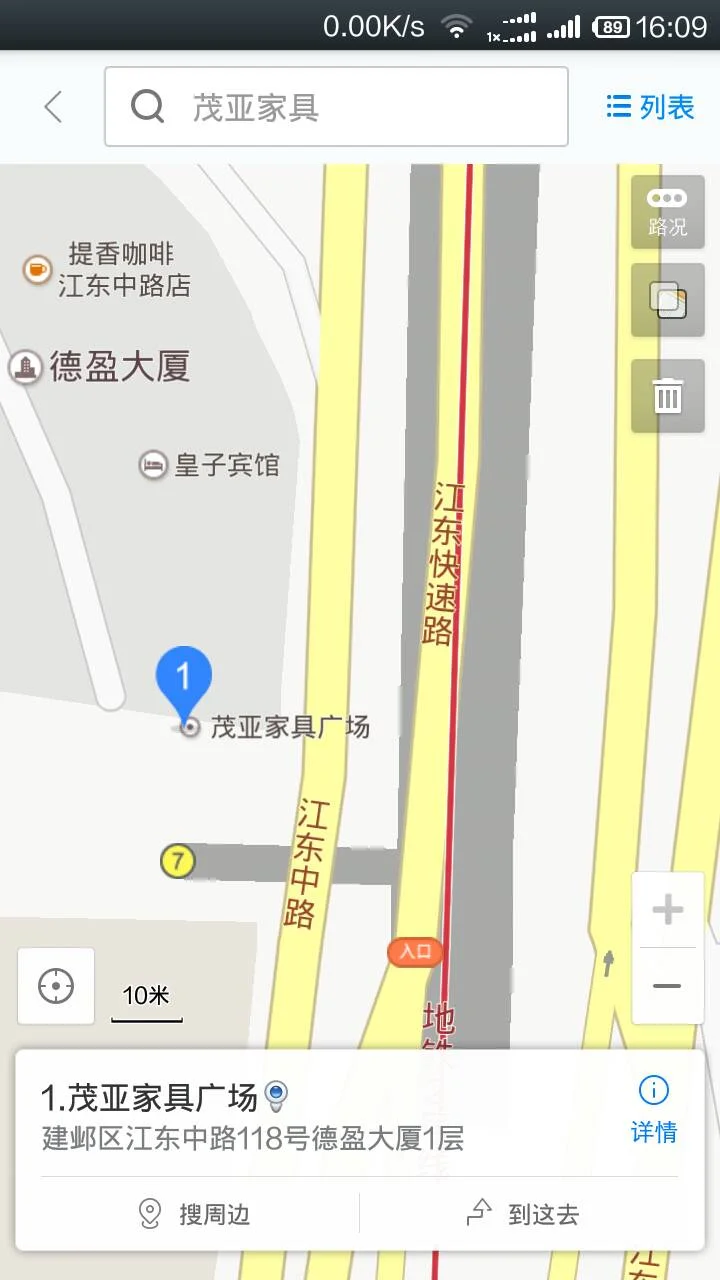Viewport: 720px width, 1280px height.
Task: Open the map layers switcher icon
Action: (666, 300)
